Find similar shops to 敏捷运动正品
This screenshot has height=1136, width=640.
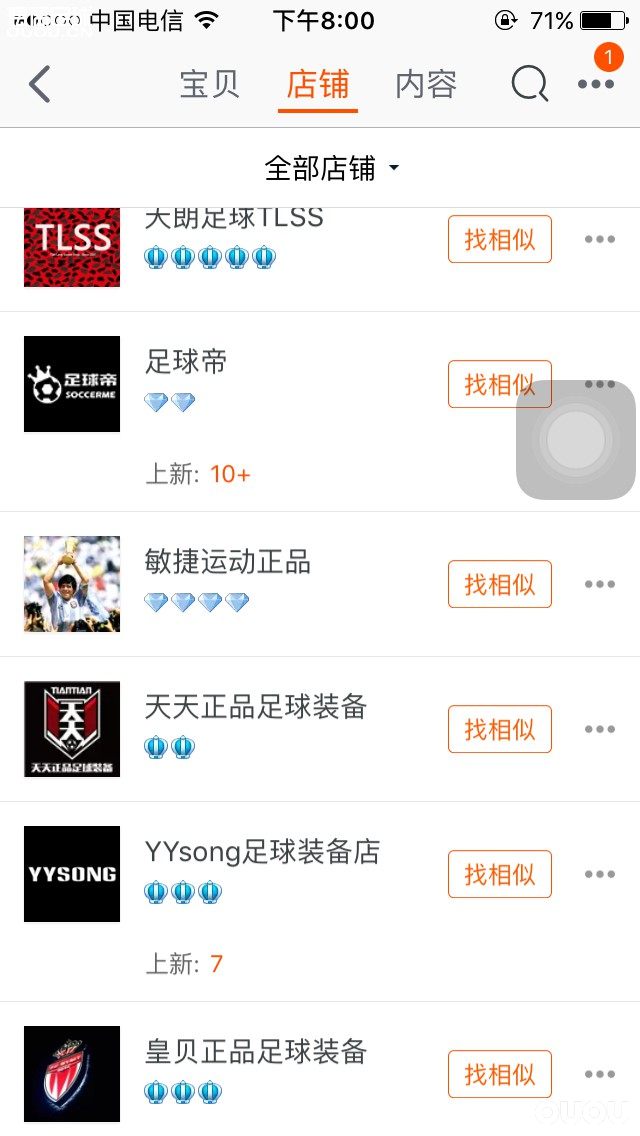pos(499,584)
